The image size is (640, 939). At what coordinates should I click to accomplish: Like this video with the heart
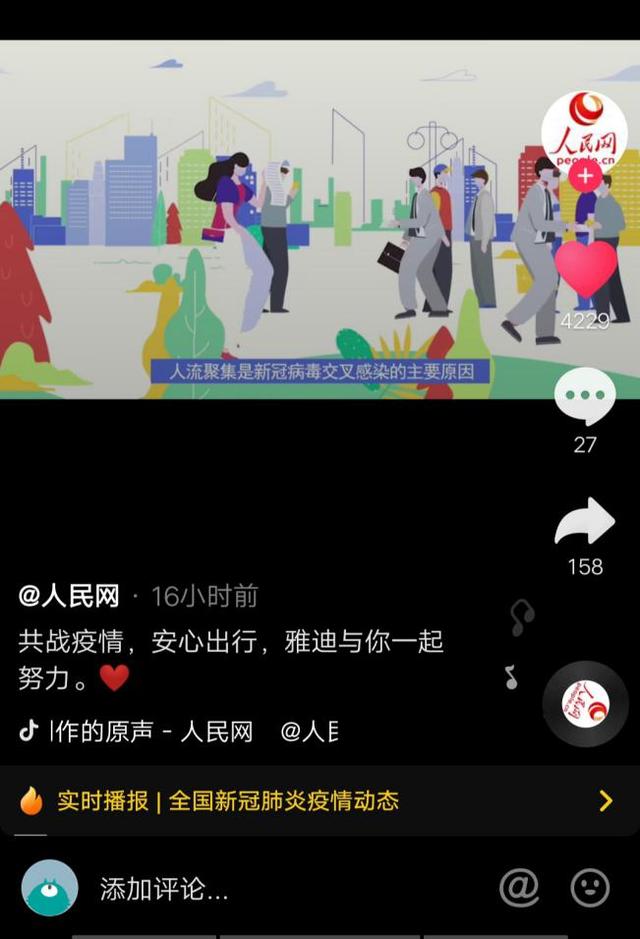(586, 270)
